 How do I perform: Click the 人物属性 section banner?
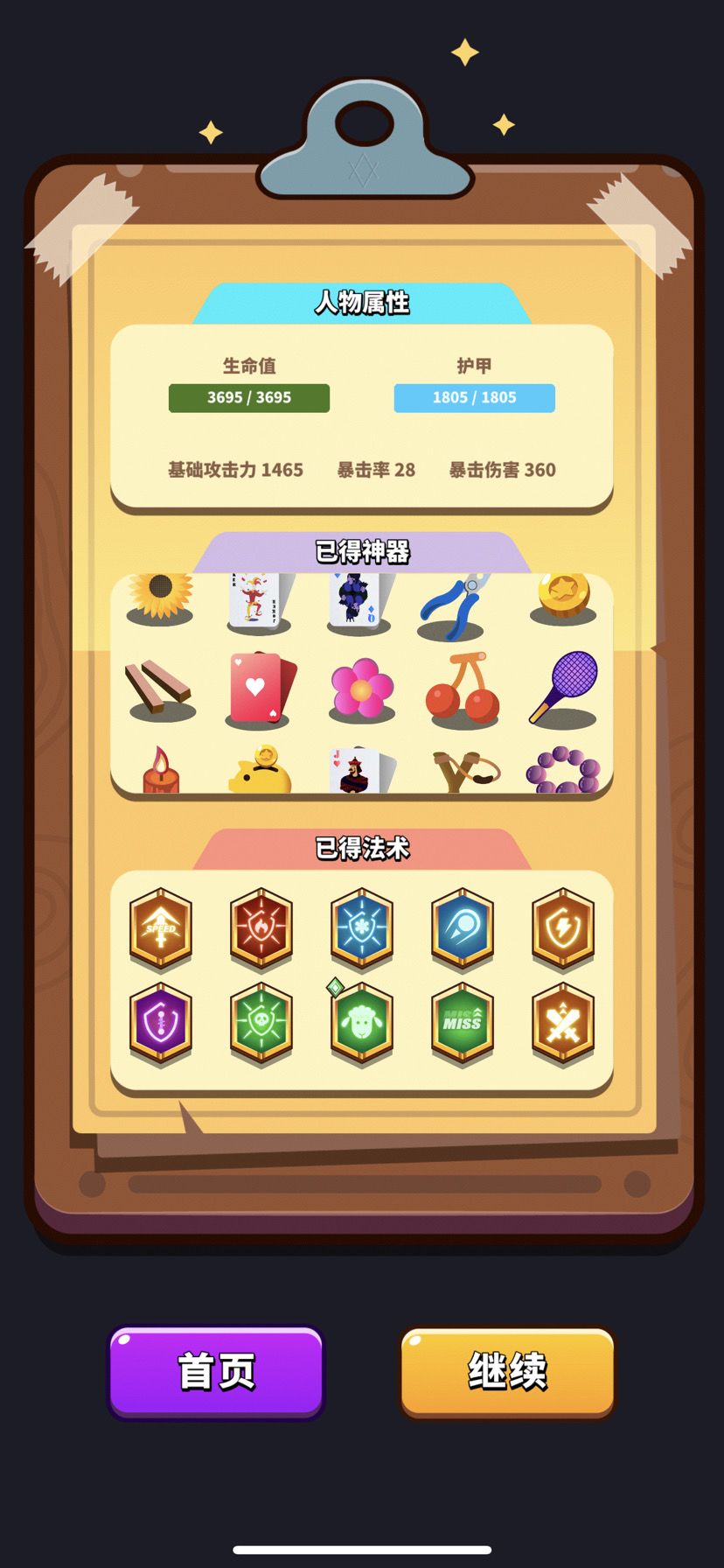point(362,305)
